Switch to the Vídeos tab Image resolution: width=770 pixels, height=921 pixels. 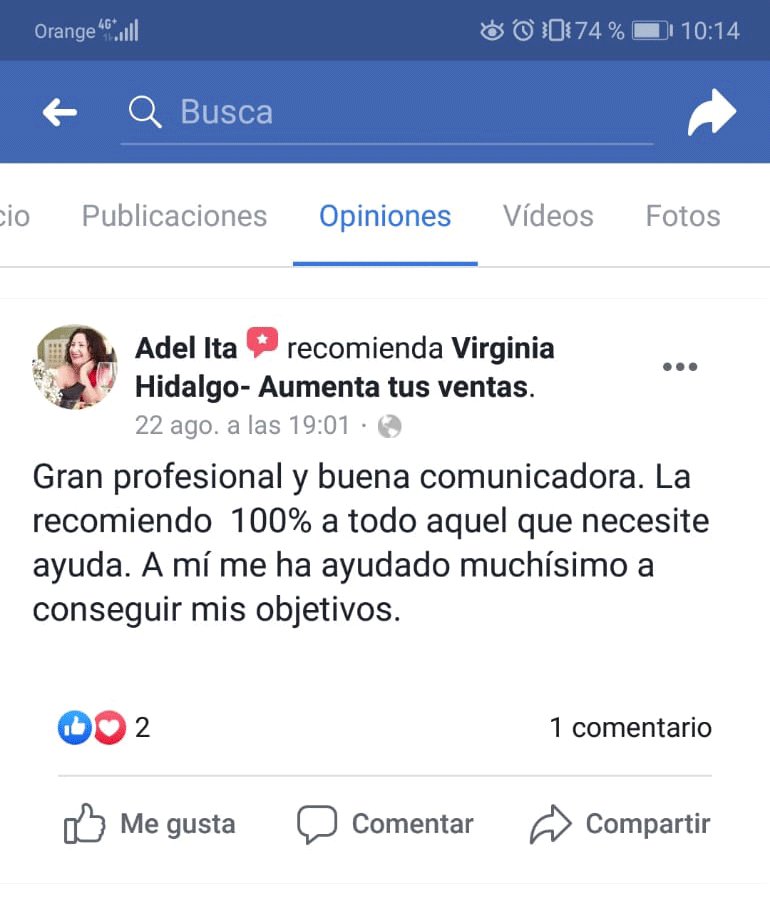(x=548, y=216)
